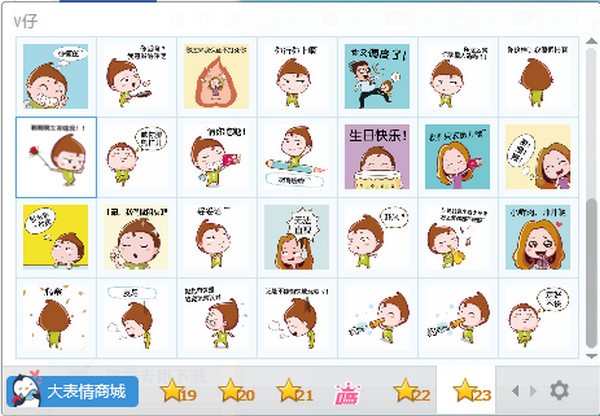Switch to sticker pack tab 21
The image size is (600, 416).
[x=295, y=391]
